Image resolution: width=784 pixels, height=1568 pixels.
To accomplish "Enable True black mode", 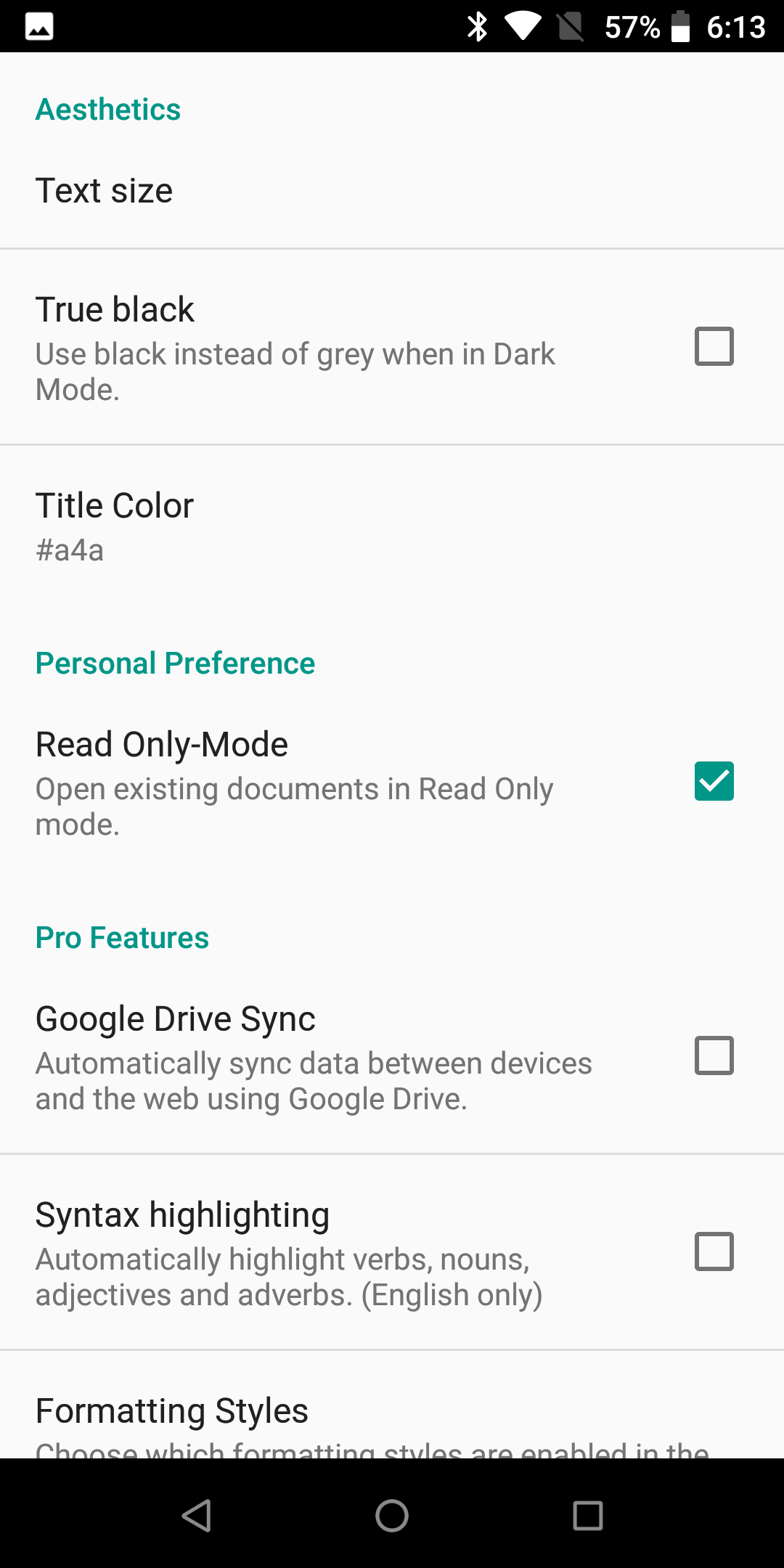I will point(714,346).
